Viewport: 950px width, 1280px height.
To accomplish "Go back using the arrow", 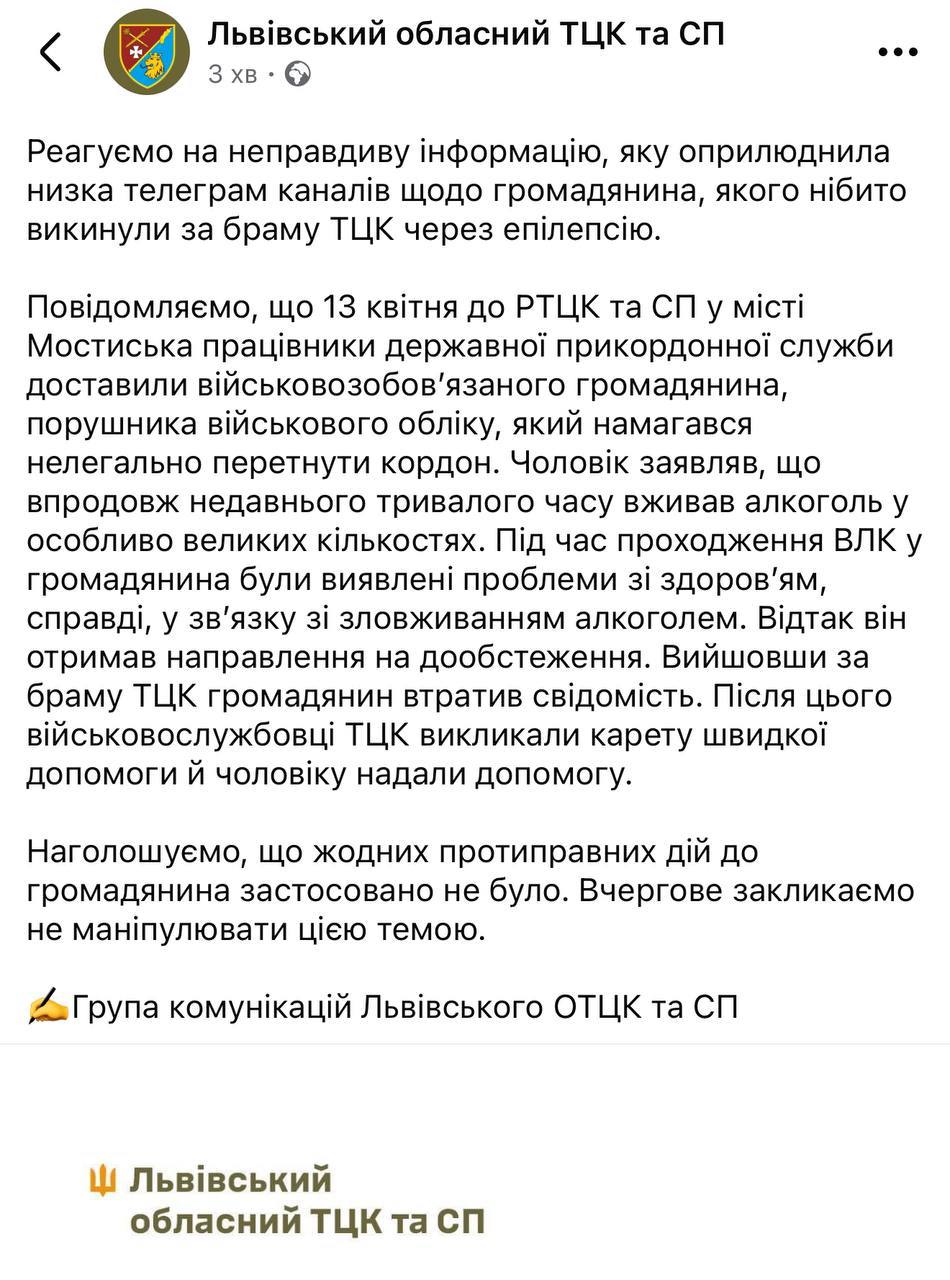I will tap(50, 52).
